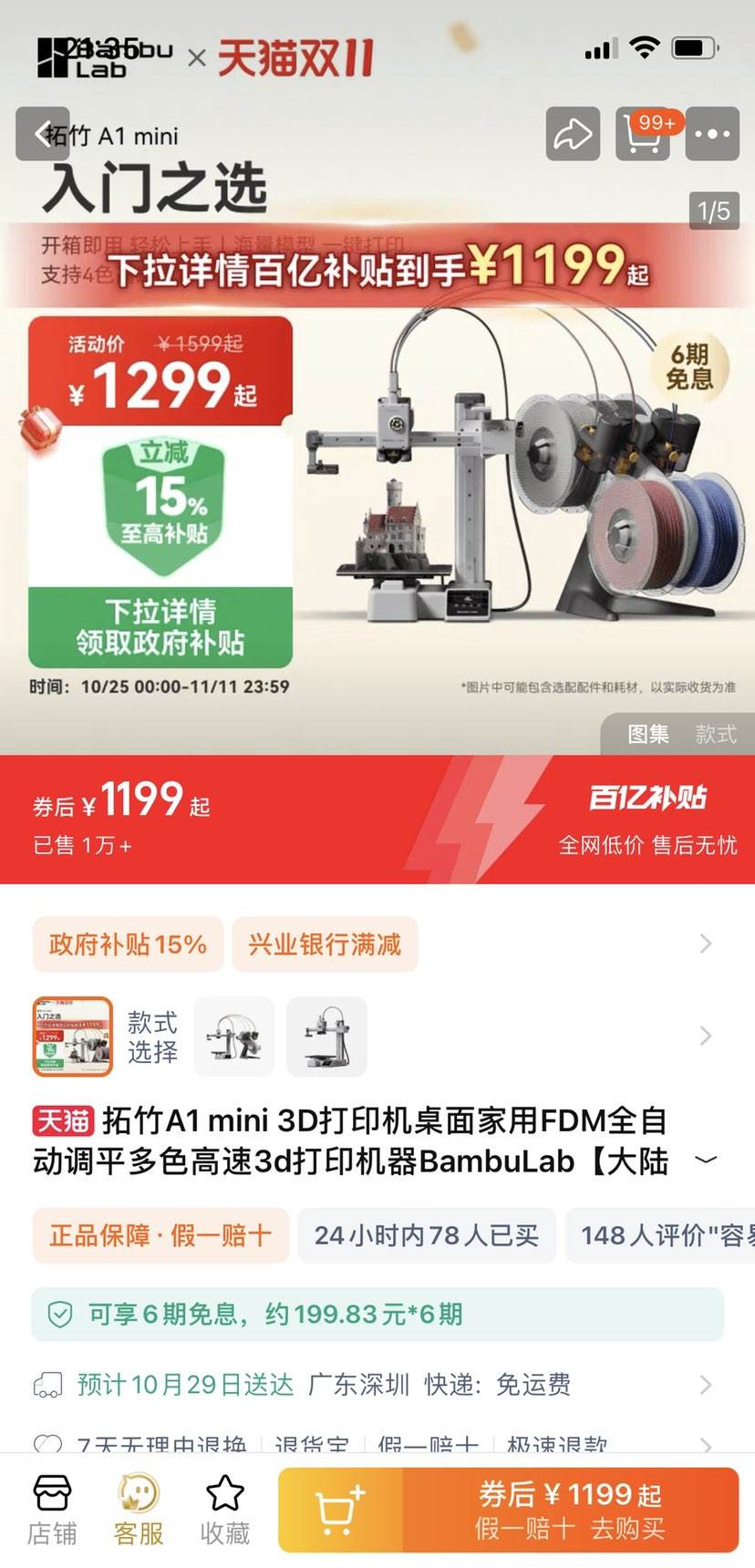
Task: Tap the share arrow icon
Action: click(x=572, y=133)
